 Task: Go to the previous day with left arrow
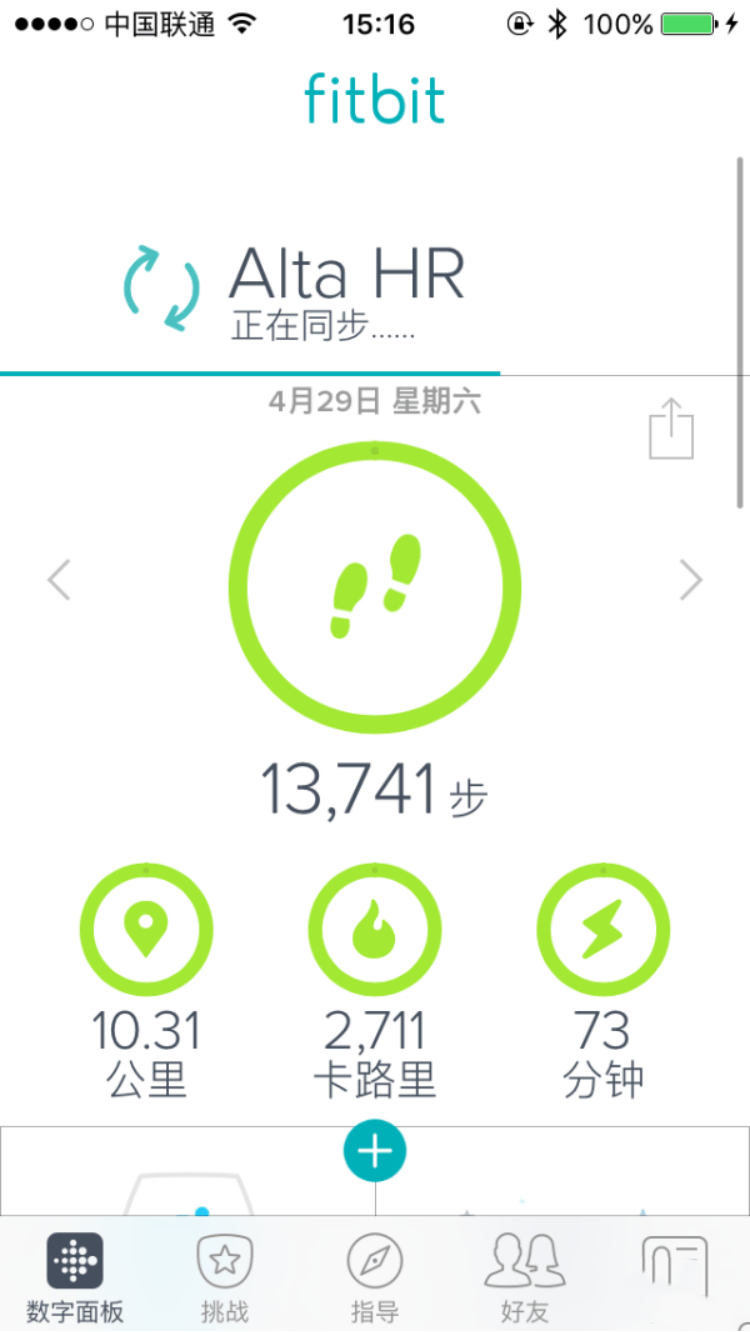[x=59, y=580]
